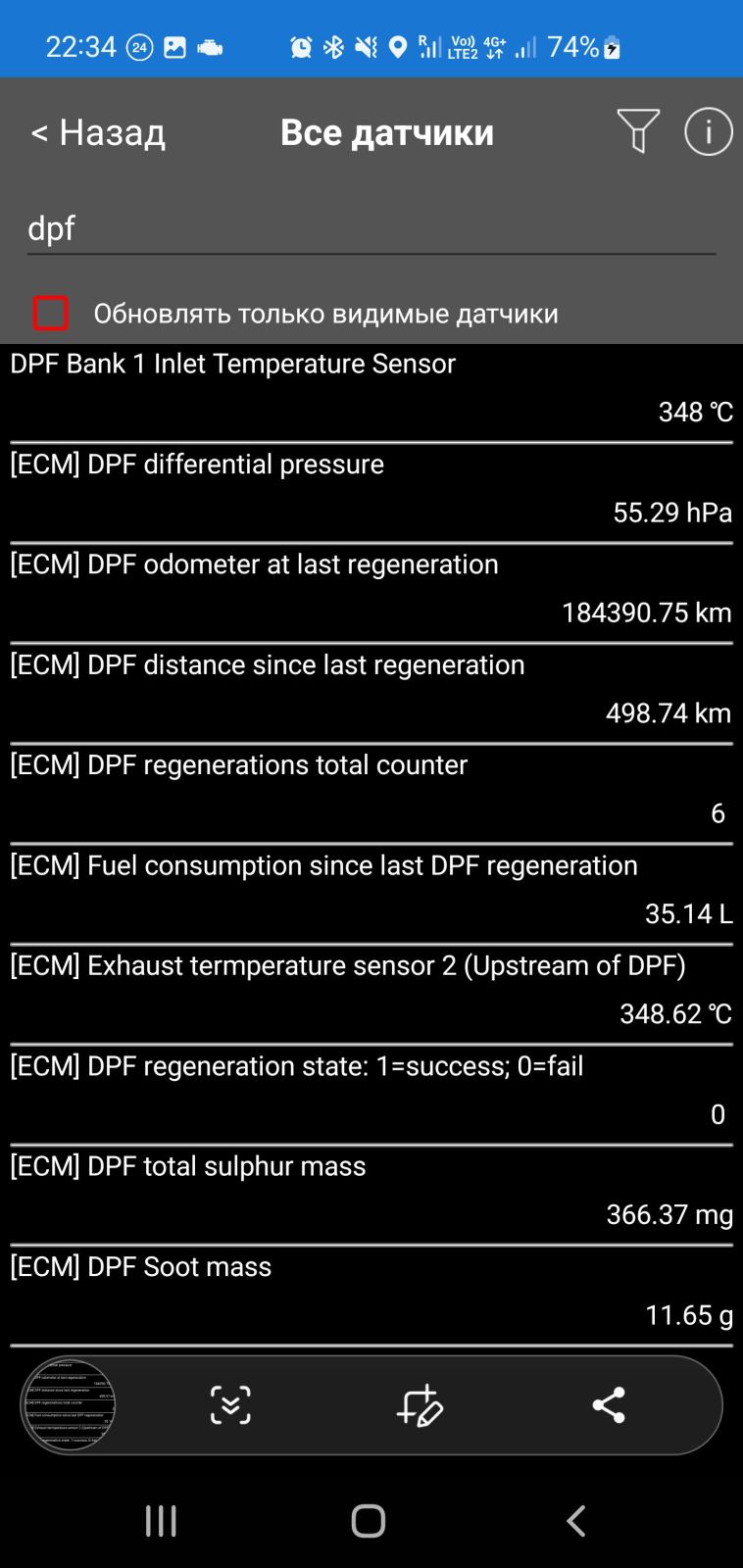Open the screenshot preview thumbnail

click(69, 1405)
